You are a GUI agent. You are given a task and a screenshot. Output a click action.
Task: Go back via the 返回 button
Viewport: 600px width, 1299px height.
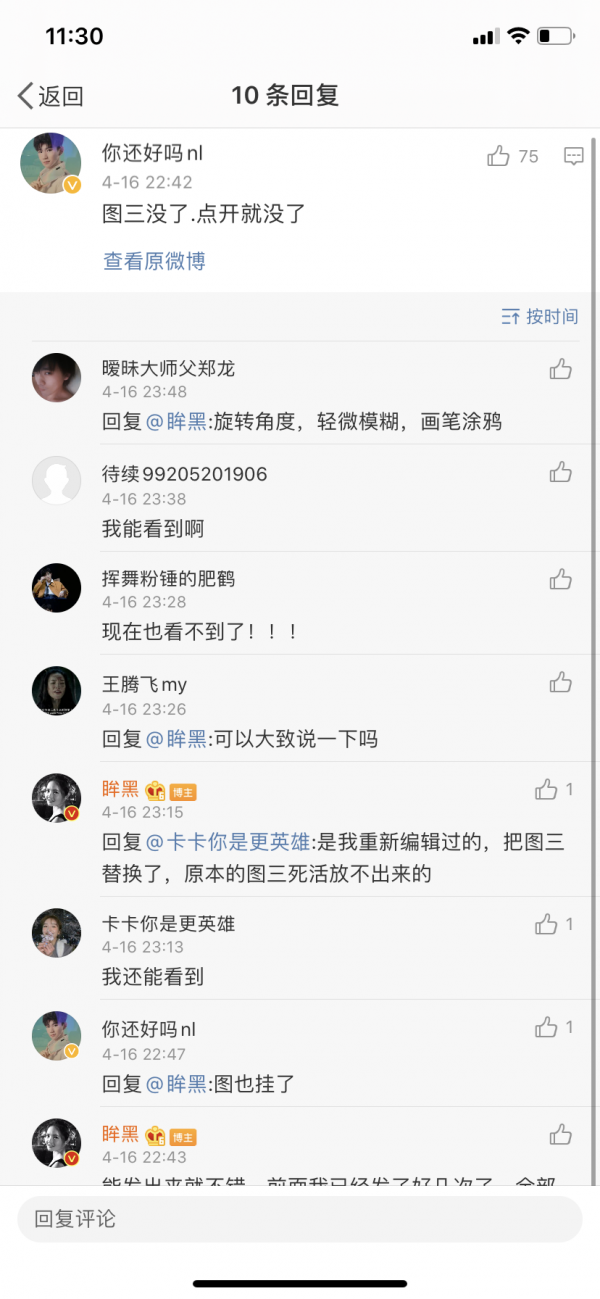(50, 96)
